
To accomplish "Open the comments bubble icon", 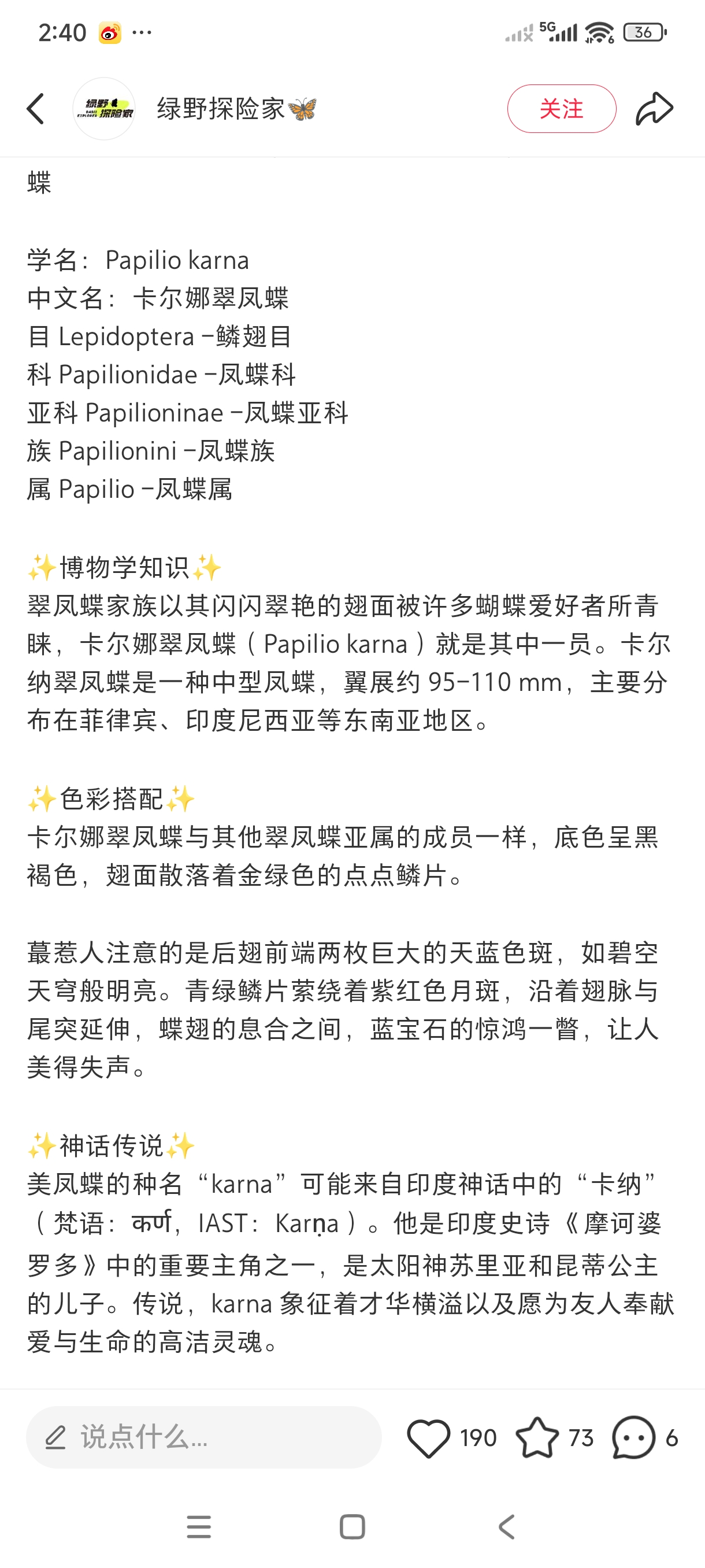I will (633, 1437).
